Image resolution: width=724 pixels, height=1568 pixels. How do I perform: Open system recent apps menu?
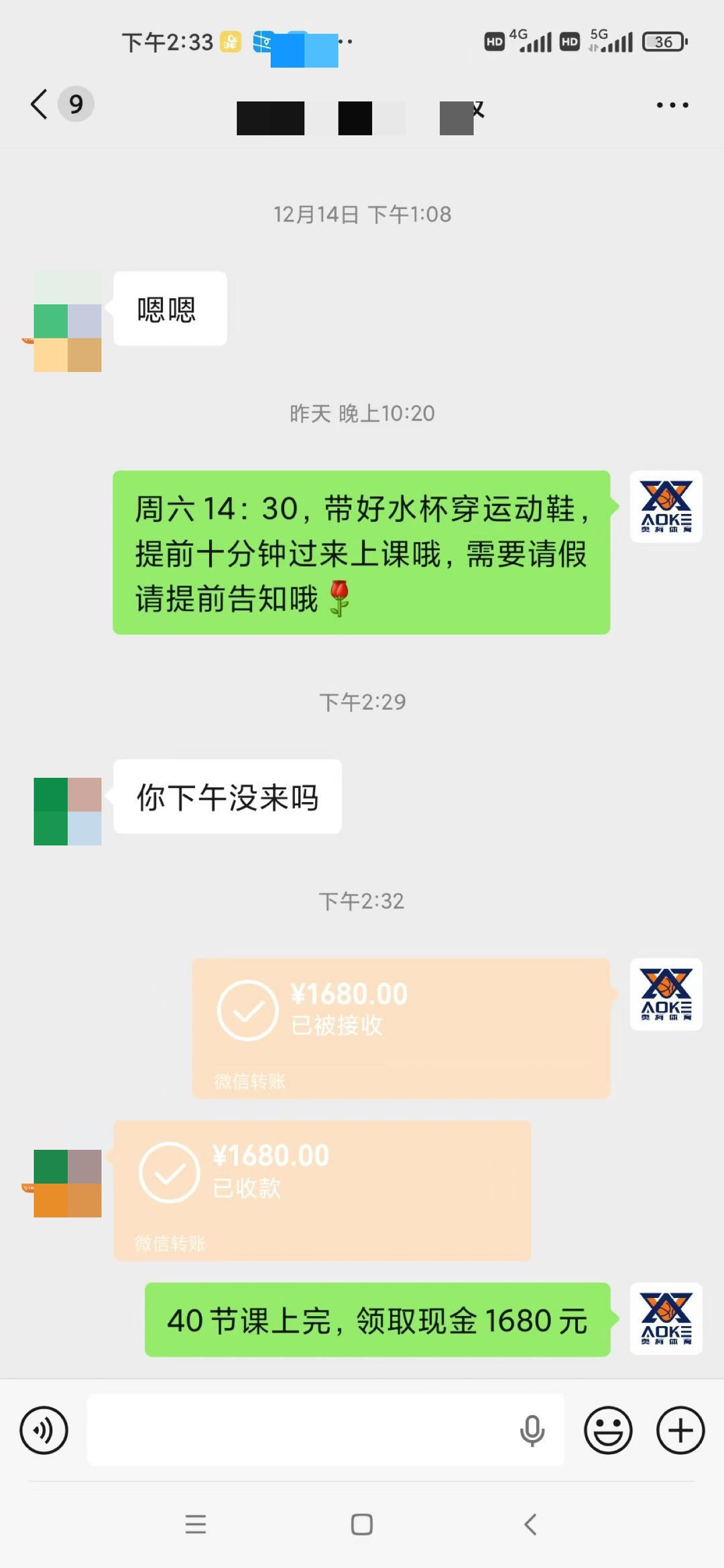click(x=196, y=1524)
